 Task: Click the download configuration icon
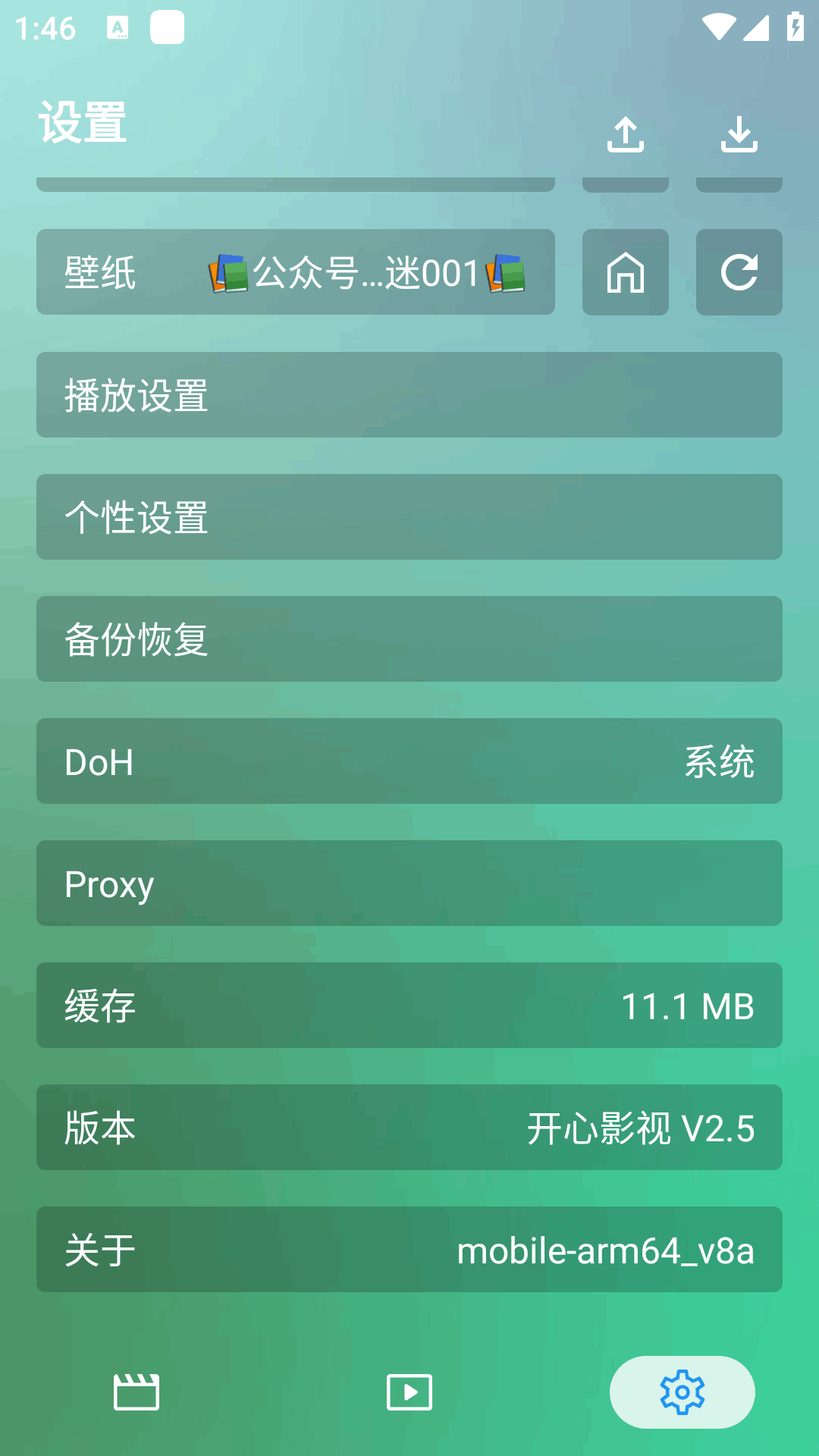(x=739, y=135)
